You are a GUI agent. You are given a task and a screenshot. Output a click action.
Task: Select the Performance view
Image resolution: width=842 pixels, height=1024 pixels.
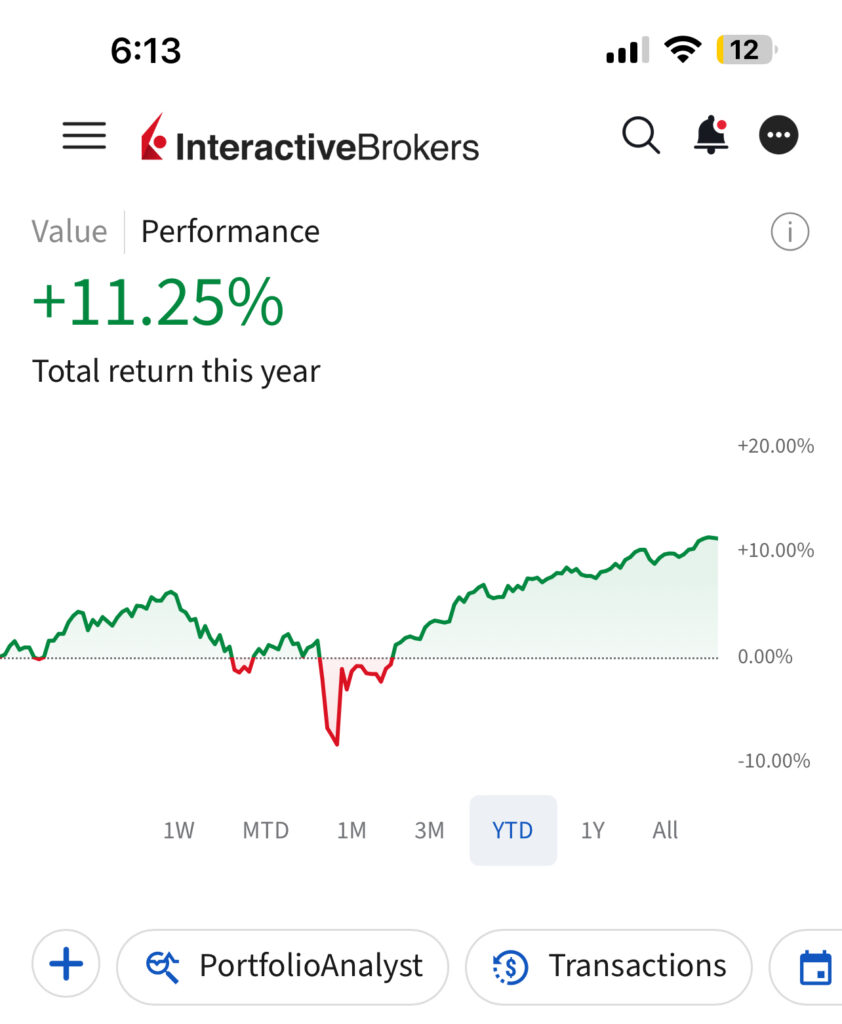(x=229, y=231)
